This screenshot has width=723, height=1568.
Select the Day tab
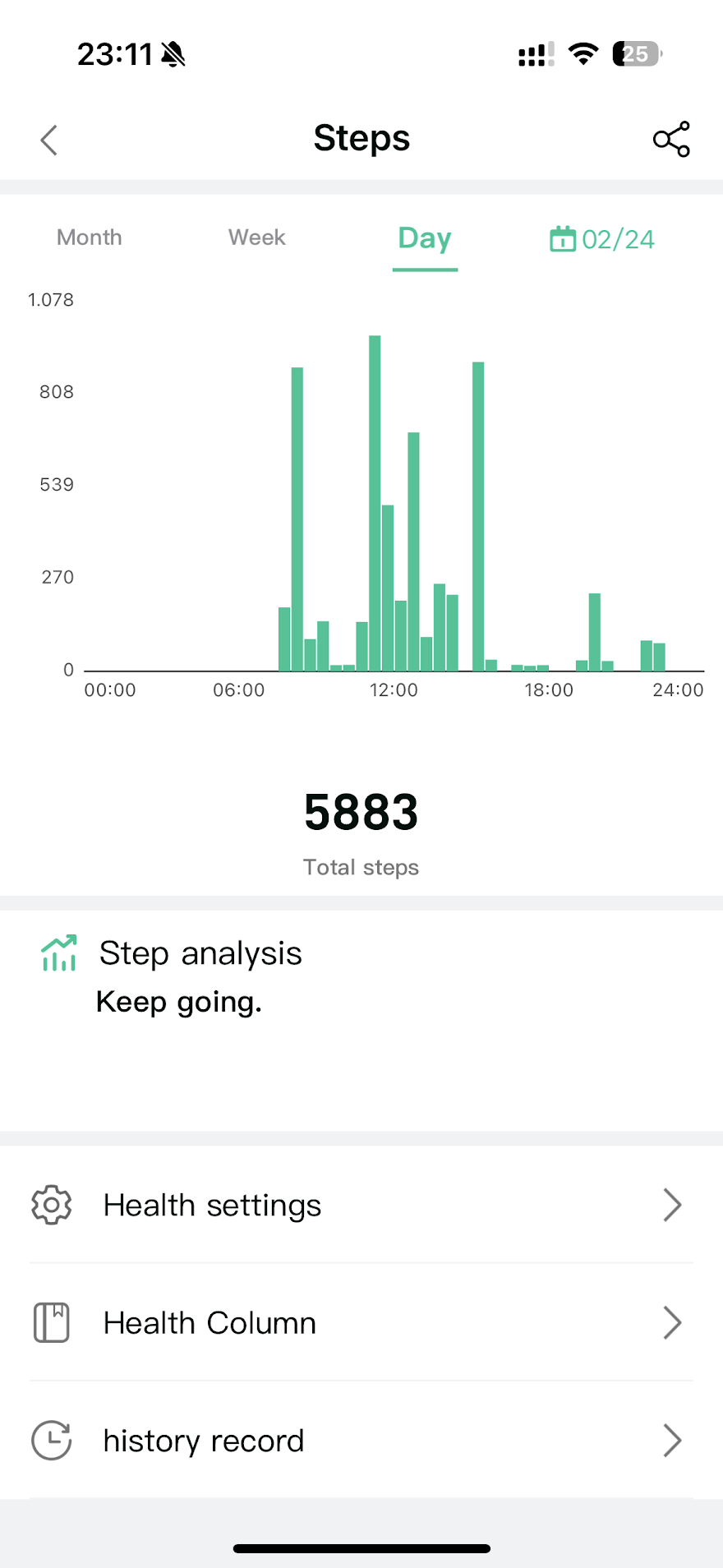[x=425, y=238]
